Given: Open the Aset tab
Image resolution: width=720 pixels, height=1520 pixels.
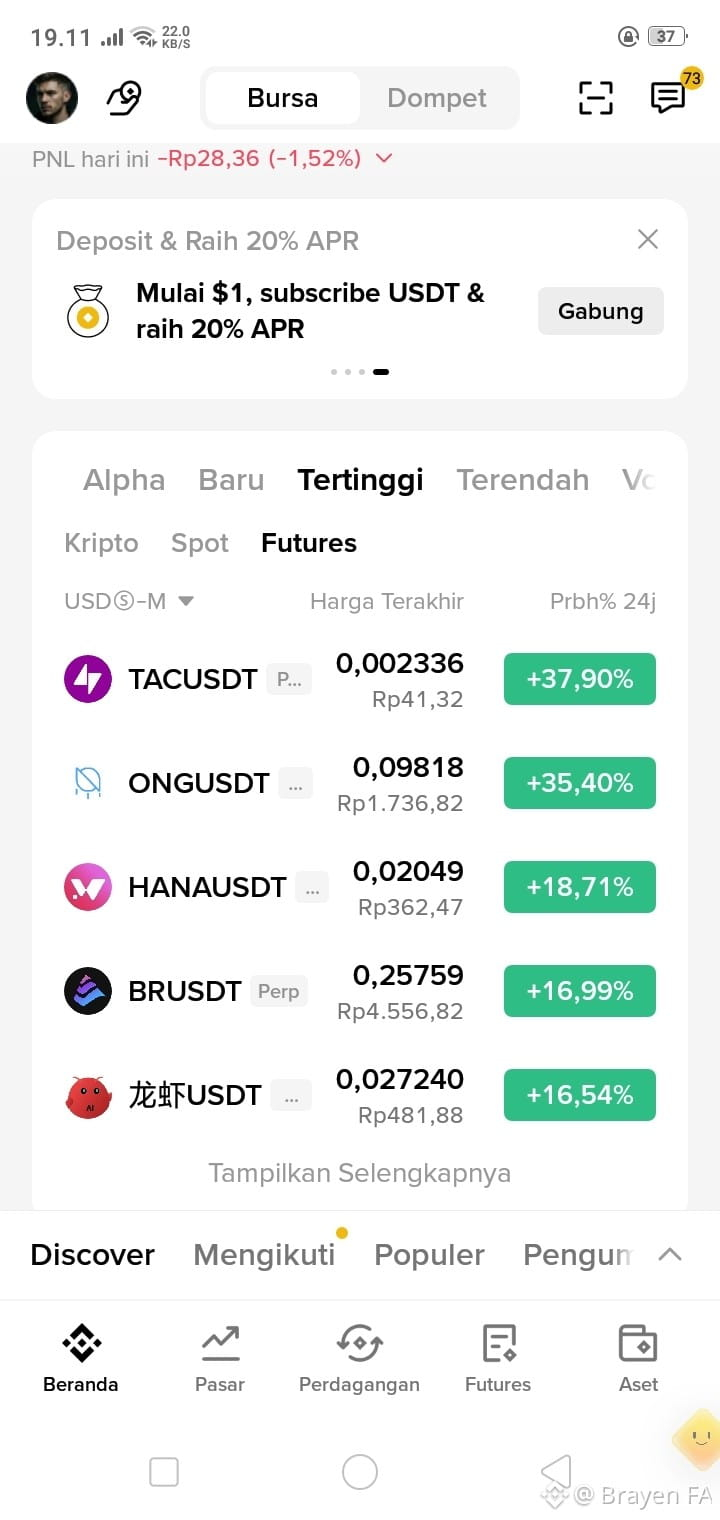Looking at the screenshot, I should click(638, 1359).
